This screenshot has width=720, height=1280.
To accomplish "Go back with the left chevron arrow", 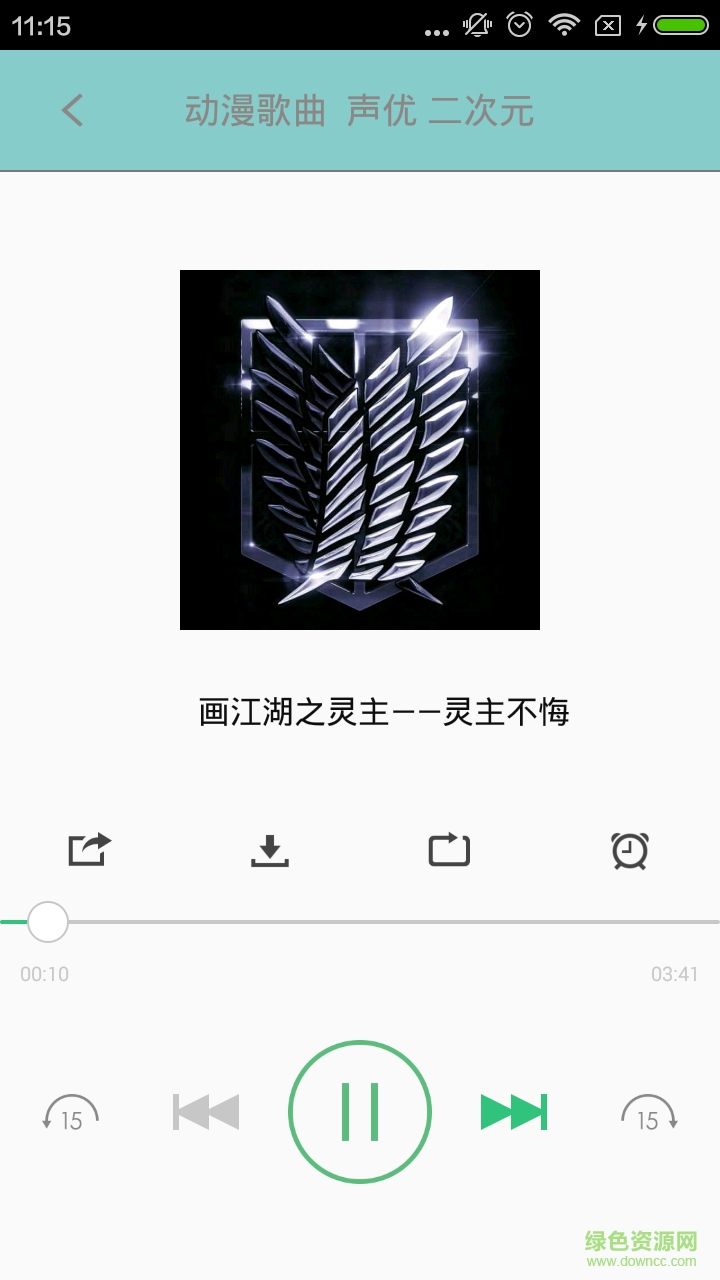I will [70, 110].
